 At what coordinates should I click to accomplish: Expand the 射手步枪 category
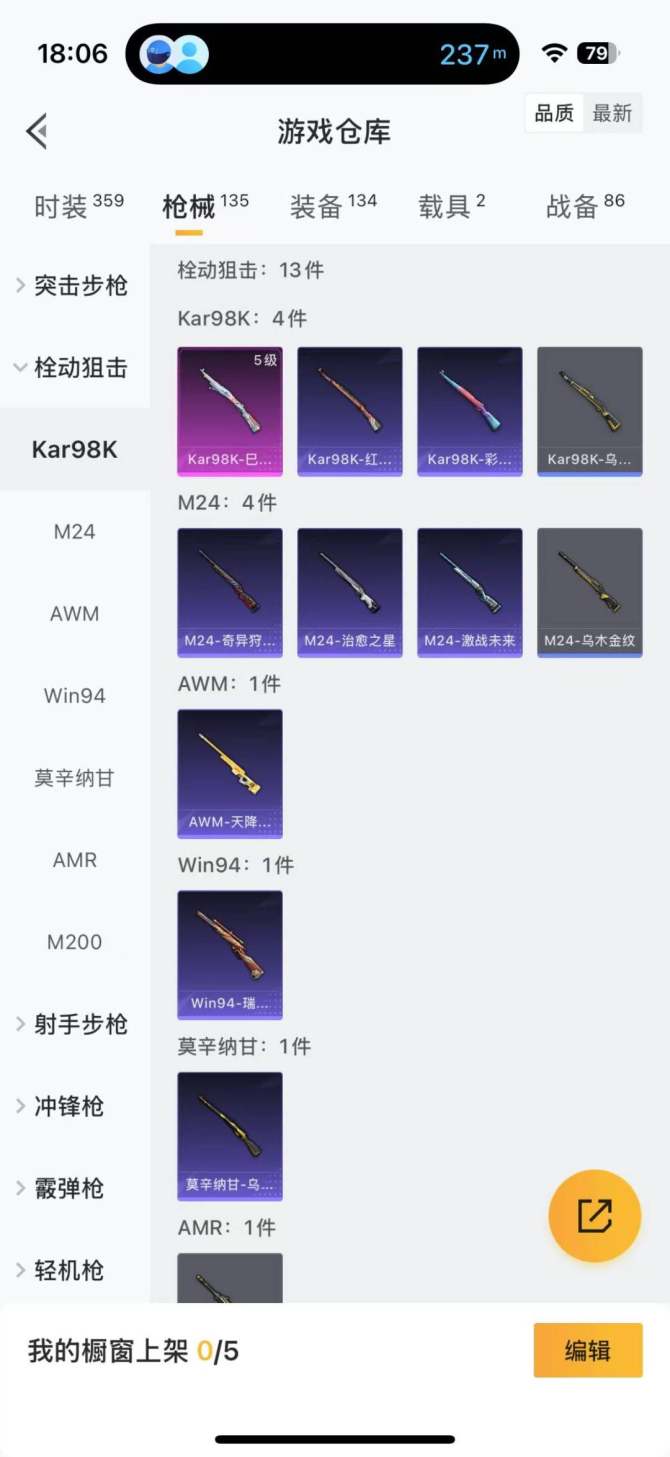(x=74, y=1024)
